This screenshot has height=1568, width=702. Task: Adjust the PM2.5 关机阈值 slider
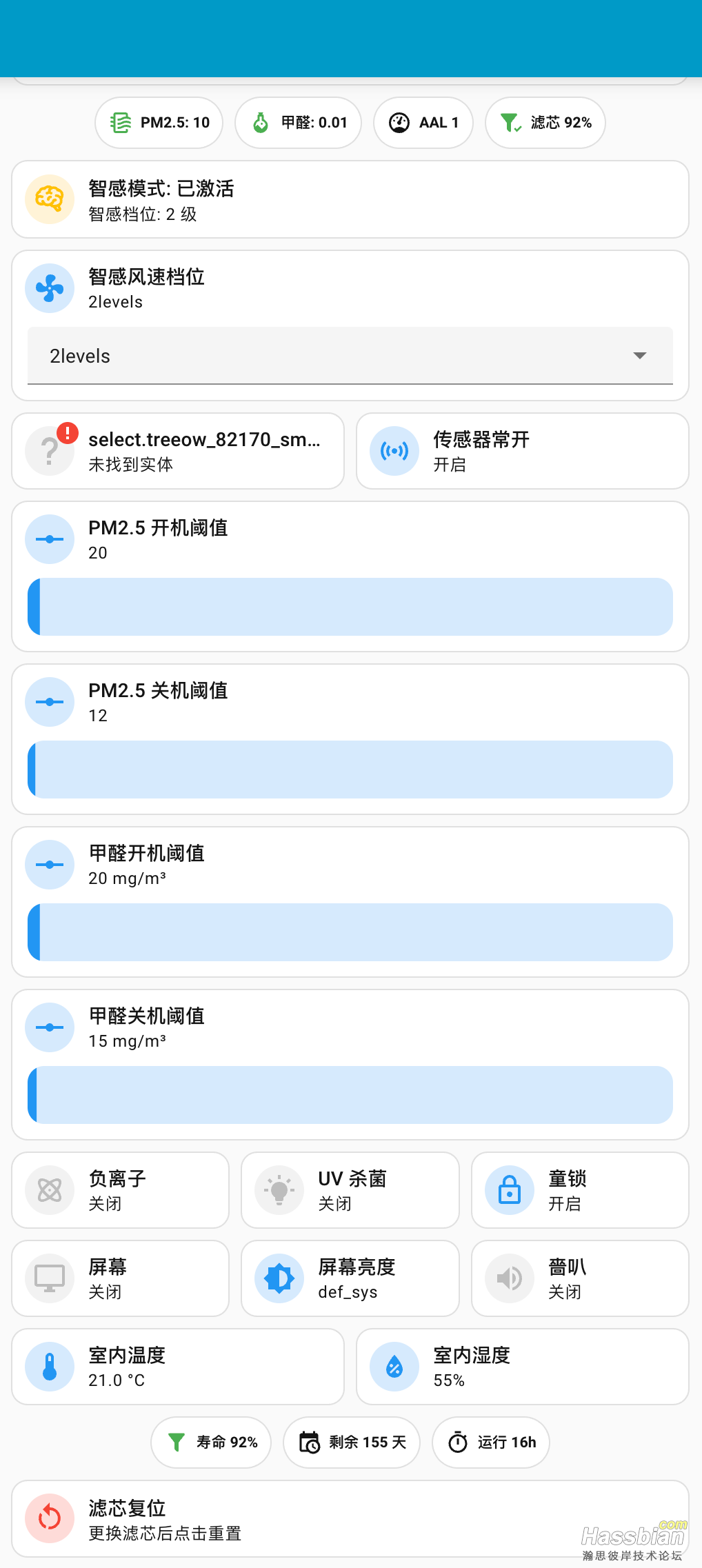tap(350, 770)
